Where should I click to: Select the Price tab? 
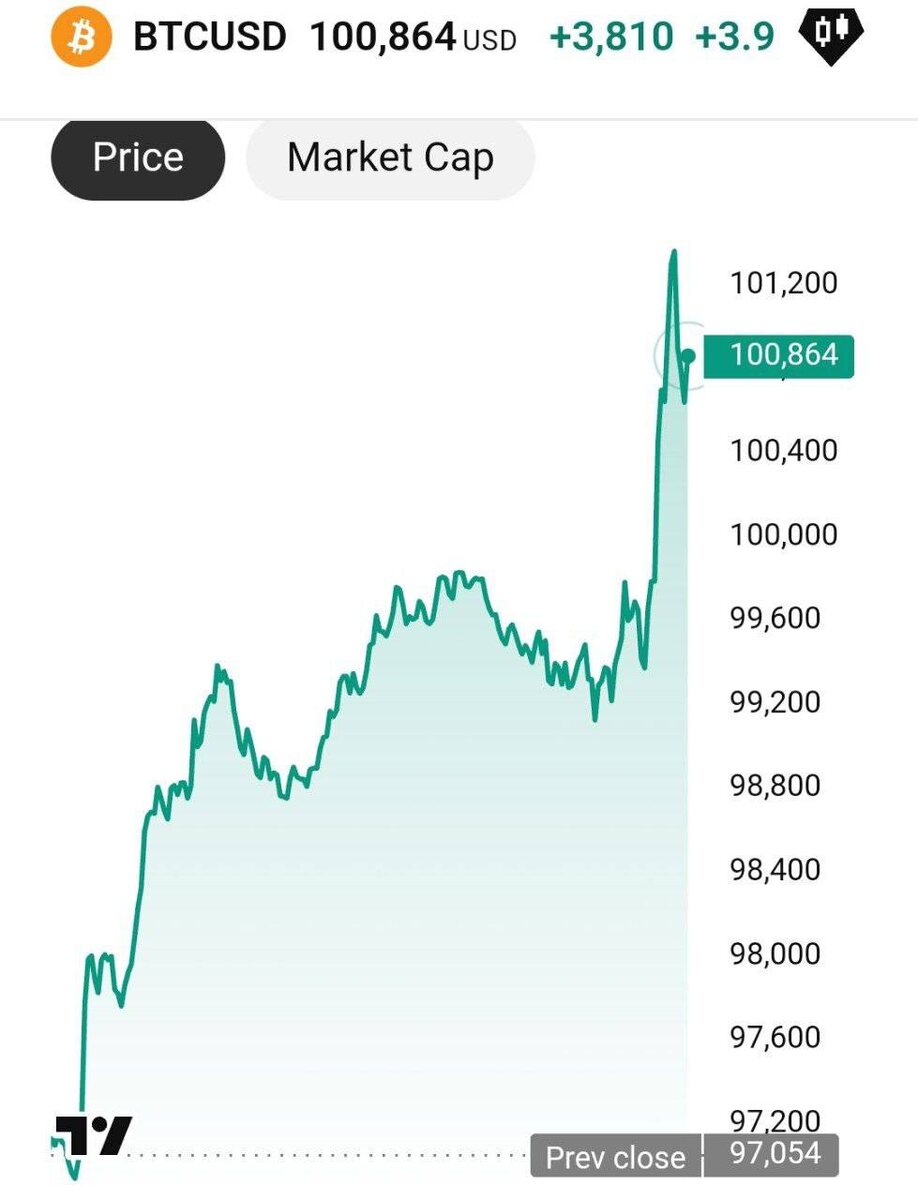point(138,158)
